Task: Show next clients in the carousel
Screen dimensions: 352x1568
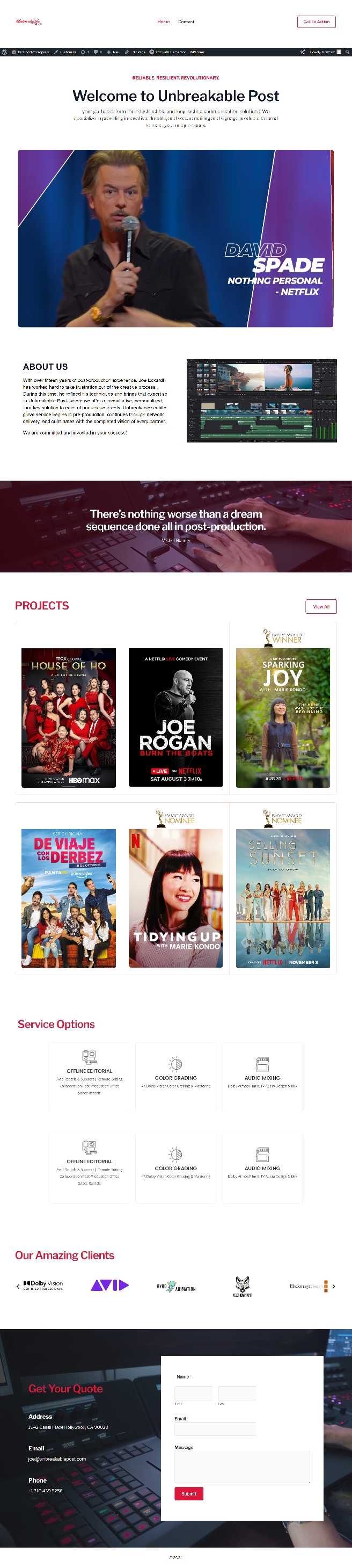Action: [x=334, y=1286]
